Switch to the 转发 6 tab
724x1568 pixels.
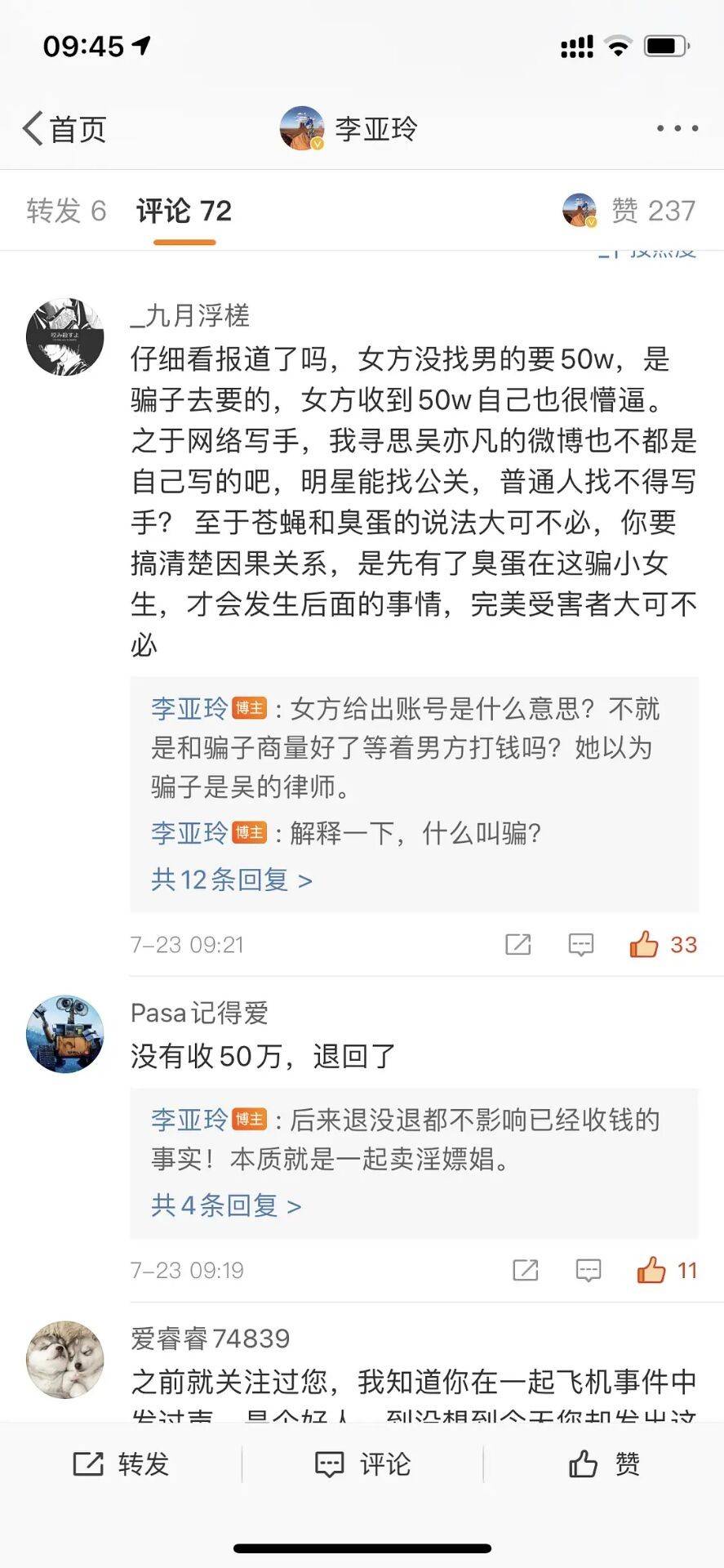click(66, 211)
